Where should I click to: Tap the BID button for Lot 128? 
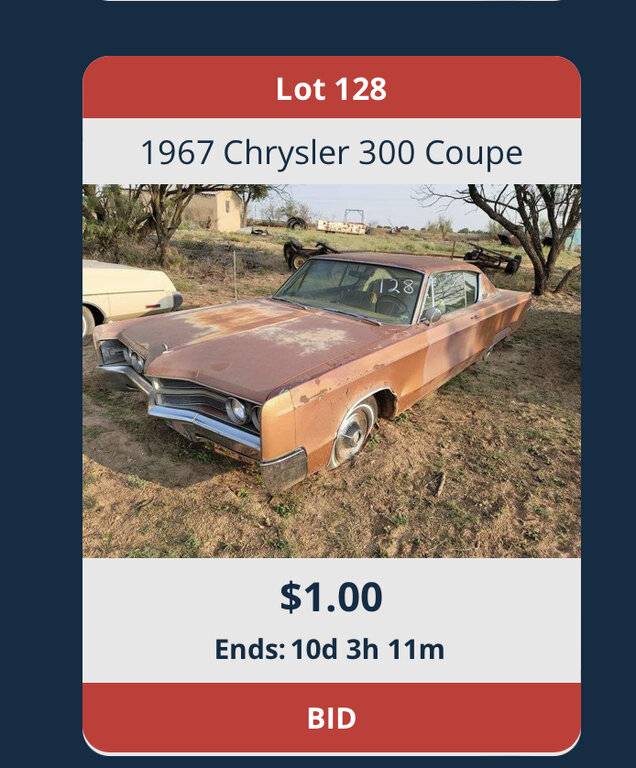(331, 718)
